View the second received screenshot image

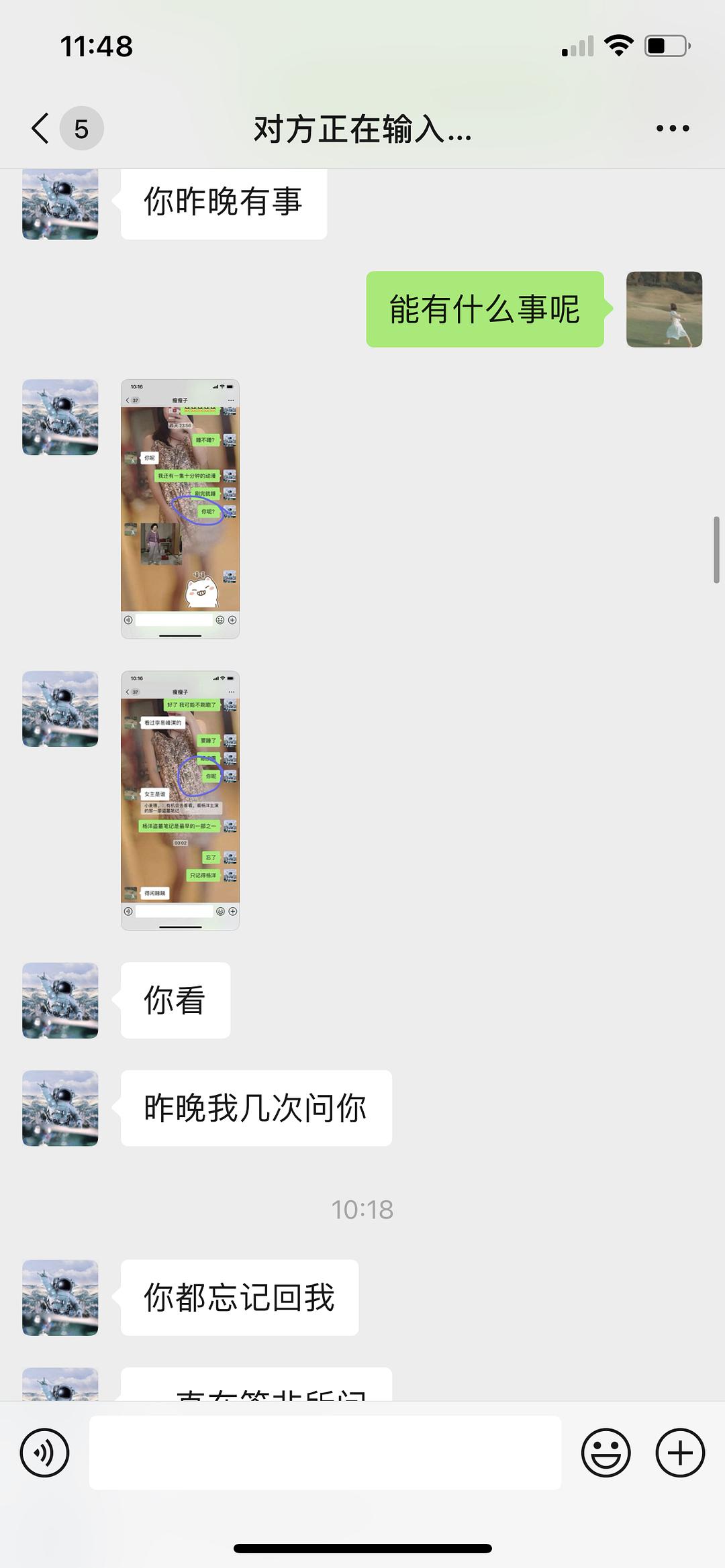click(180, 800)
